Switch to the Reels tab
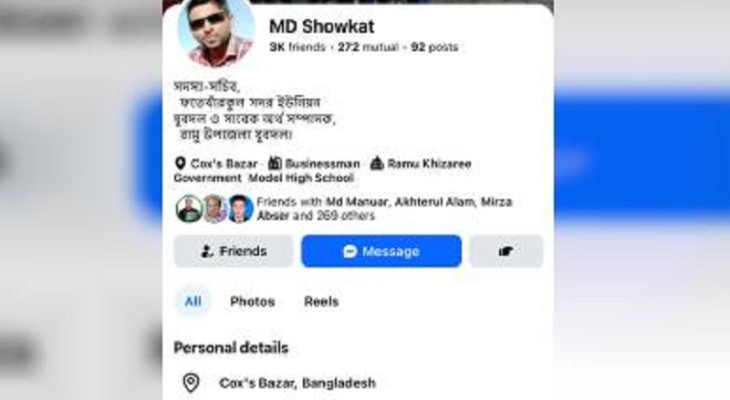Image resolution: width=730 pixels, height=400 pixels. [x=321, y=301]
